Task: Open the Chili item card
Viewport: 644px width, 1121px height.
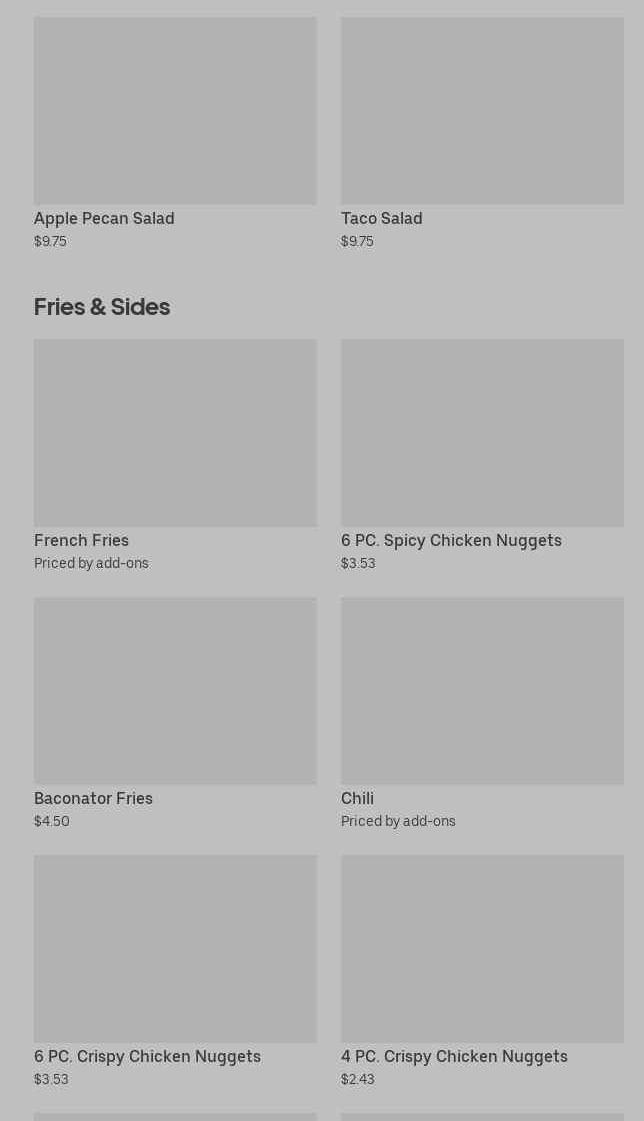Action: 482,713
